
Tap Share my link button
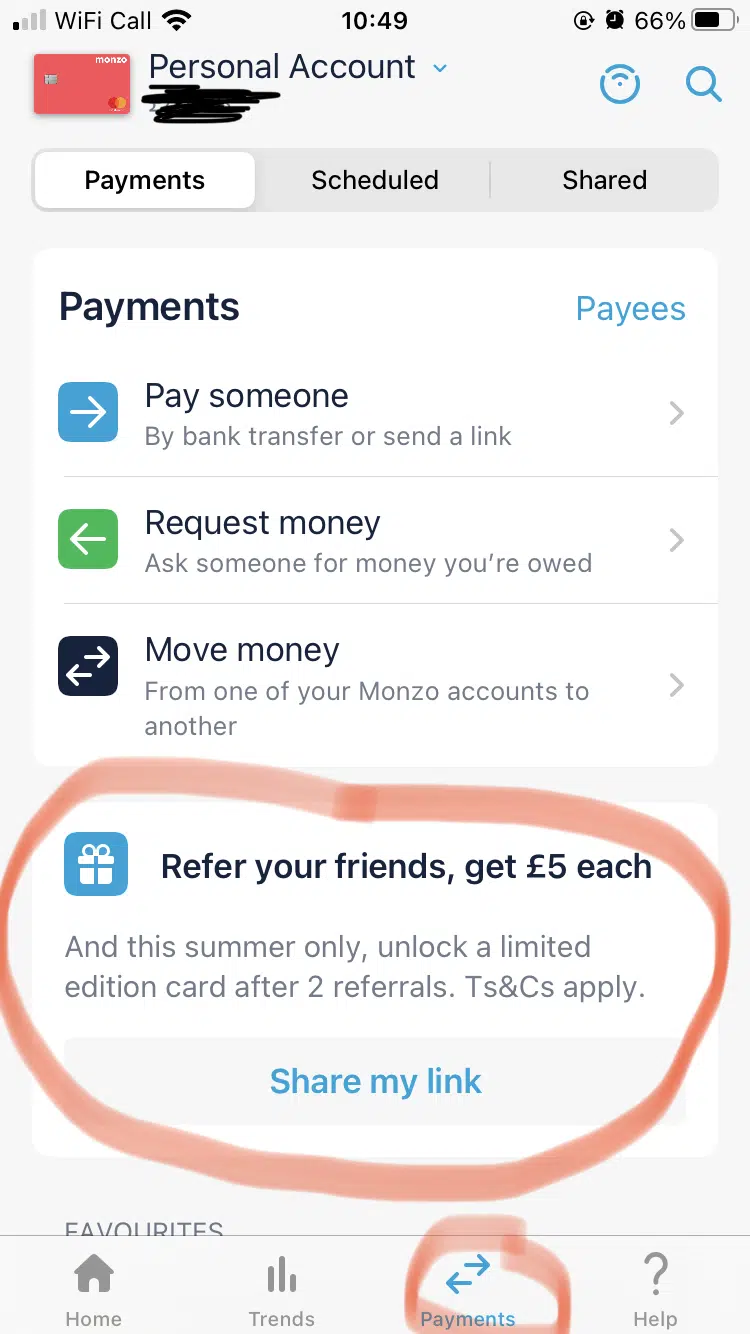click(375, 1081)
